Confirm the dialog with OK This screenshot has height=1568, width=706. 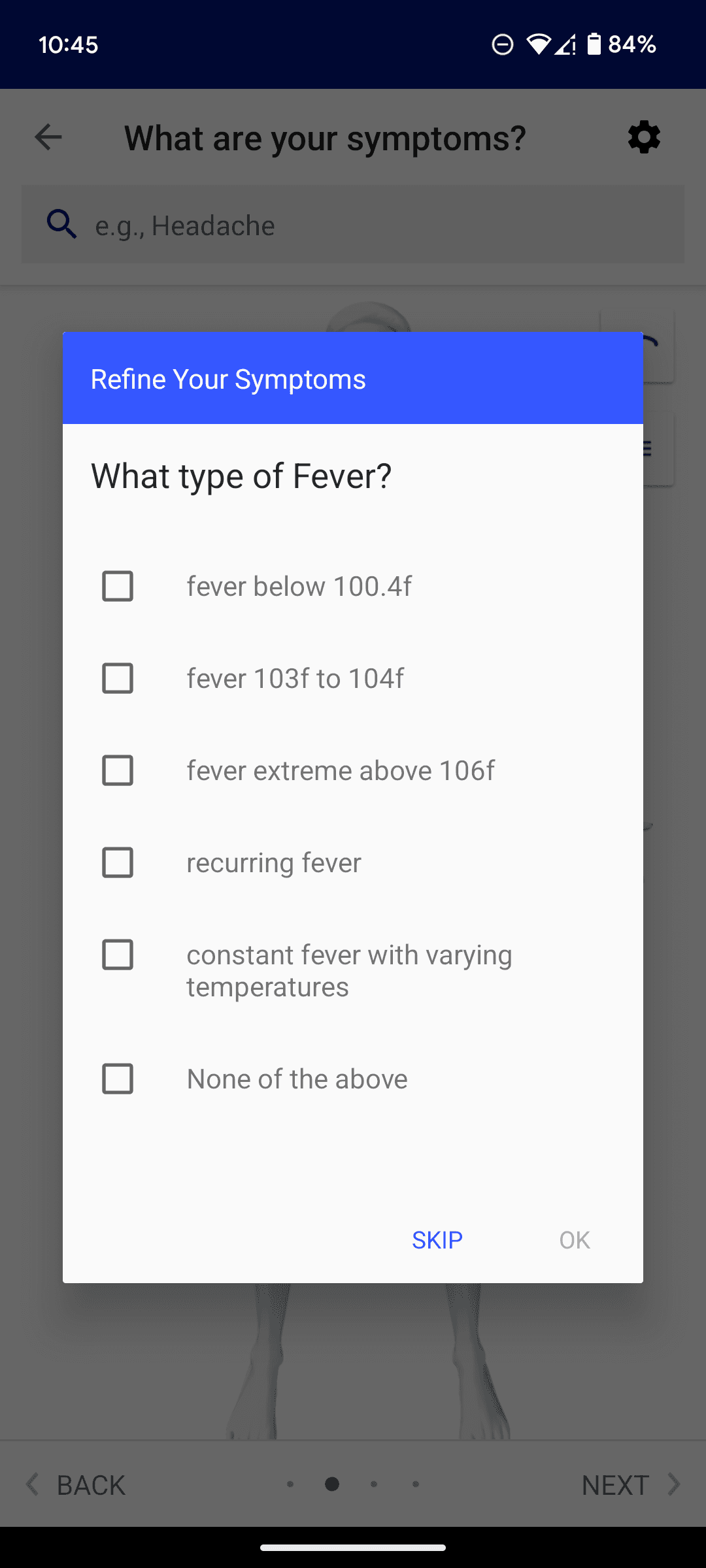[x=574, y=1239]
